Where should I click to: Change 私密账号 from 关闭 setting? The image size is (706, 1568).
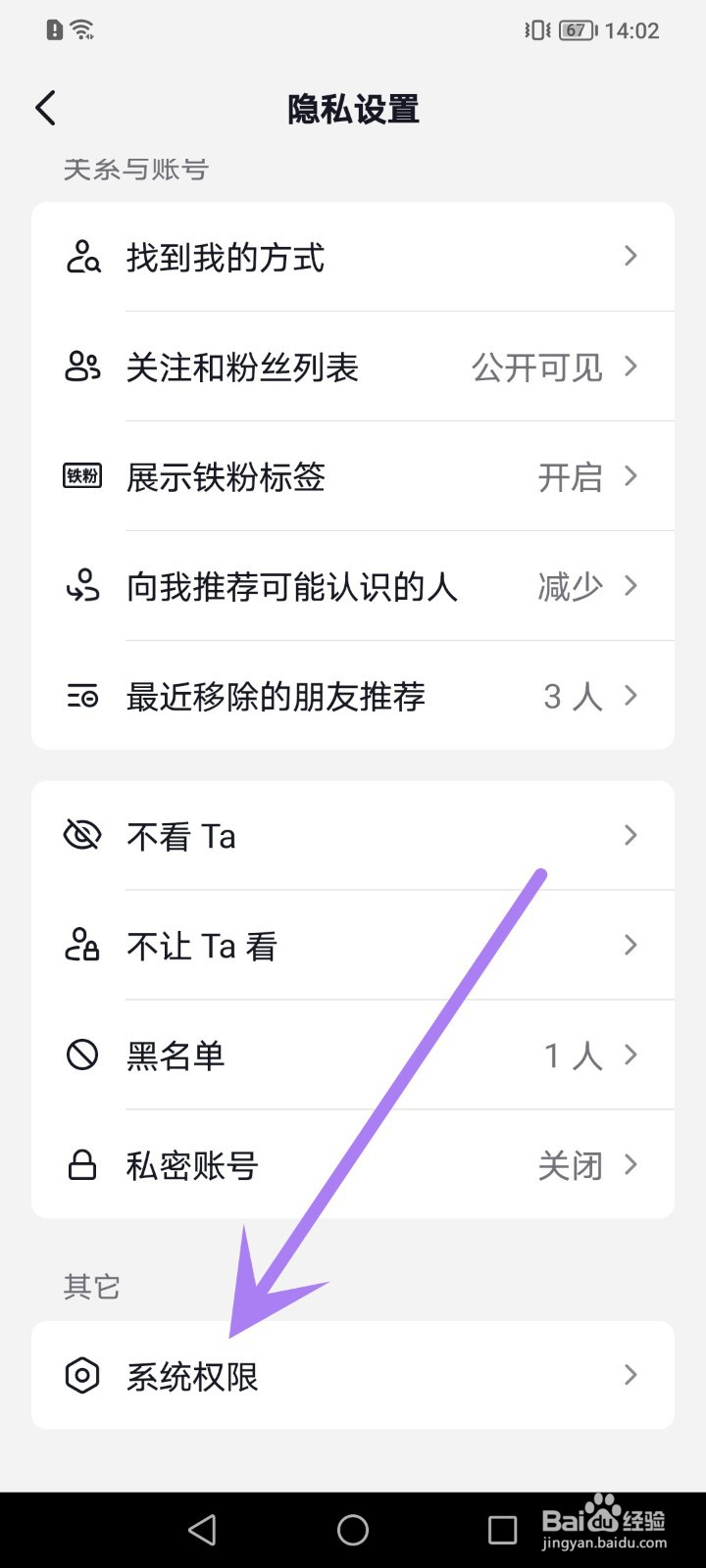click(570, 1164)
